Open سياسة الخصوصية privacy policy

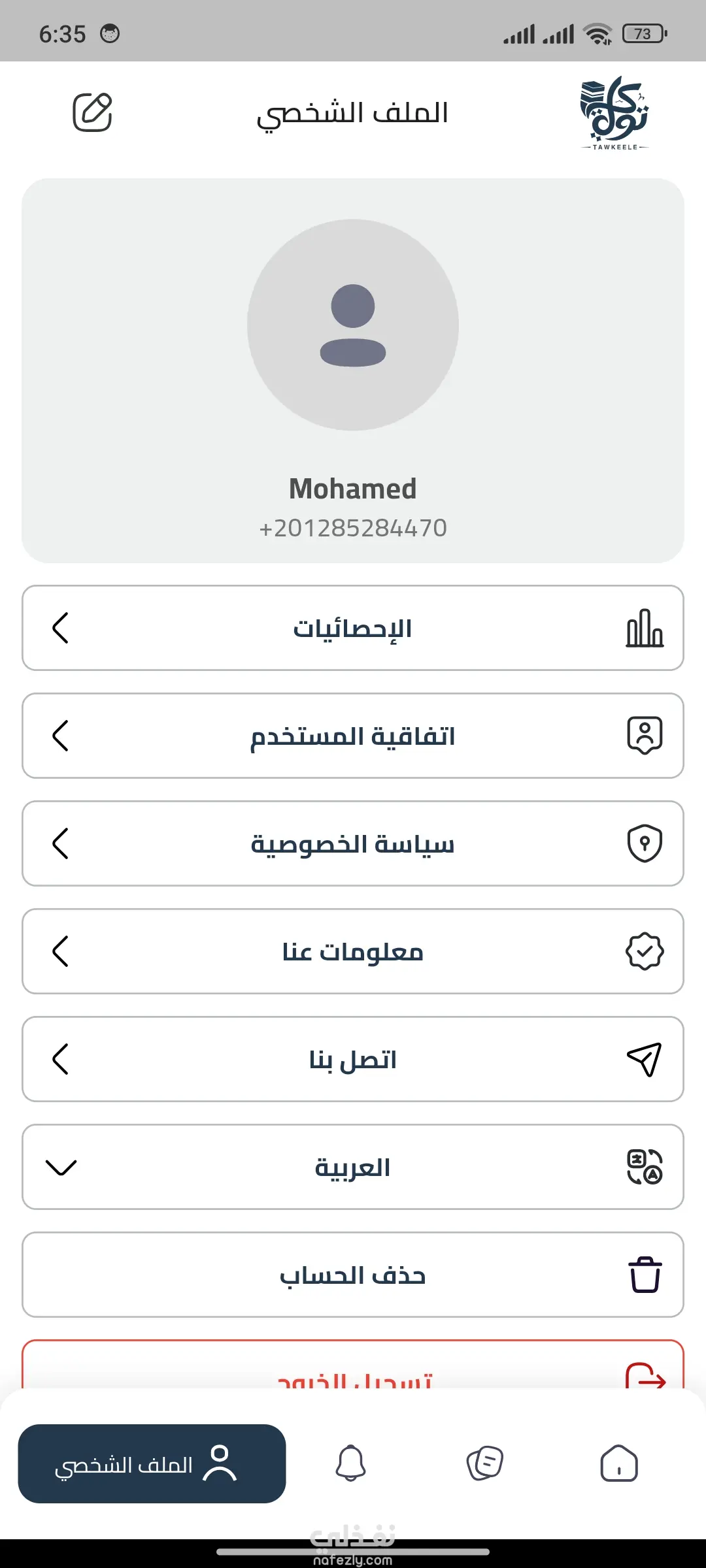coord(353,843)
